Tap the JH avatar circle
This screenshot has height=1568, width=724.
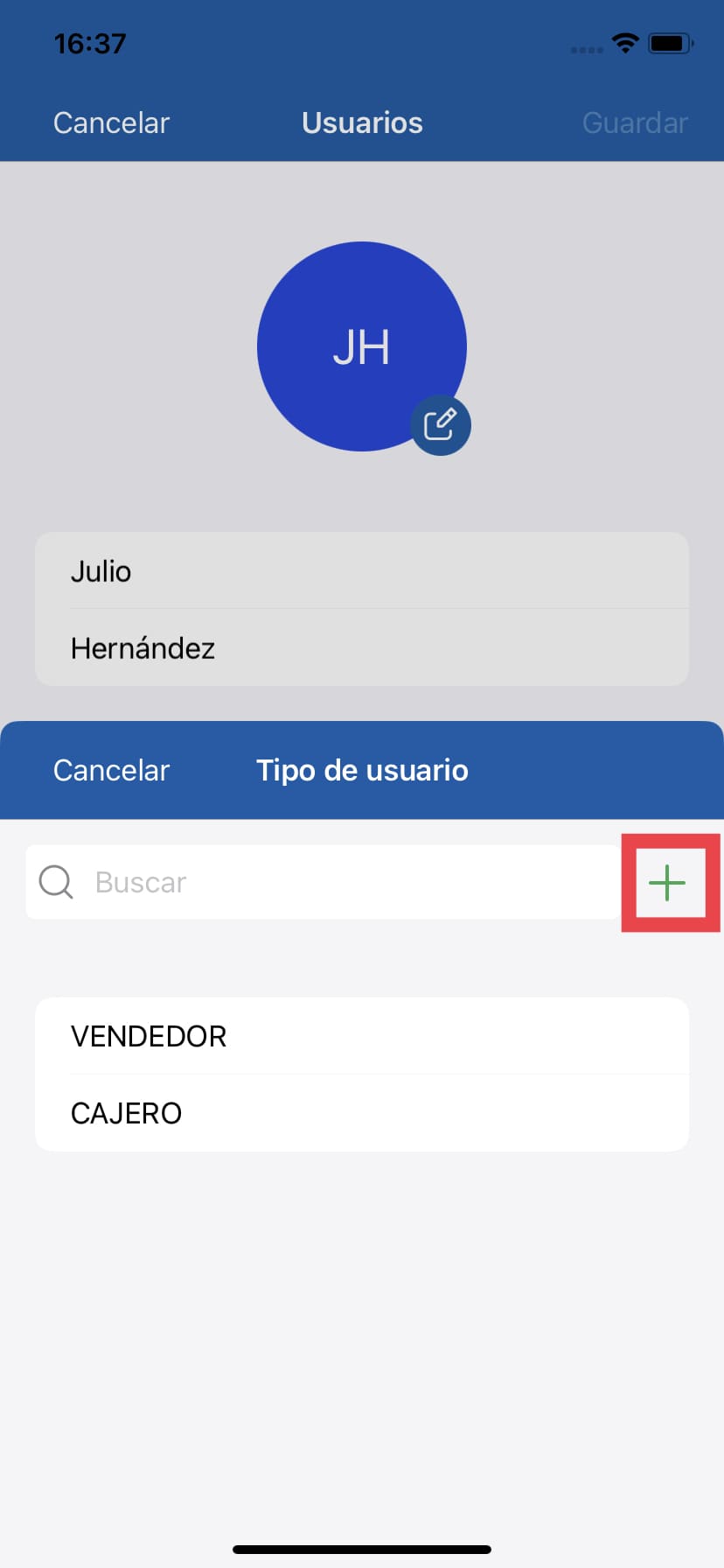click(x=361, y=346)
